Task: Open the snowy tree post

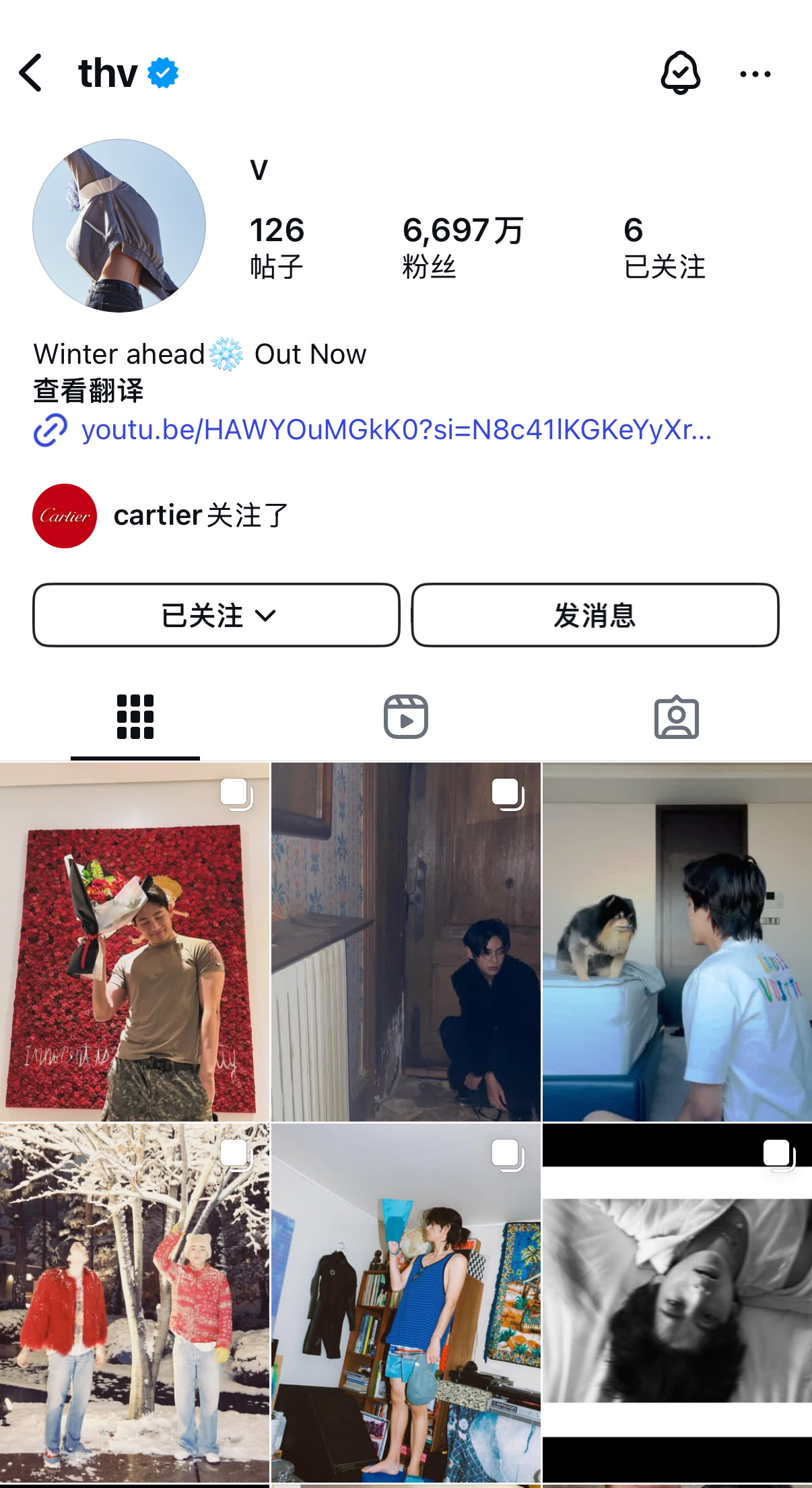Action: click(x=135, y=1303)
